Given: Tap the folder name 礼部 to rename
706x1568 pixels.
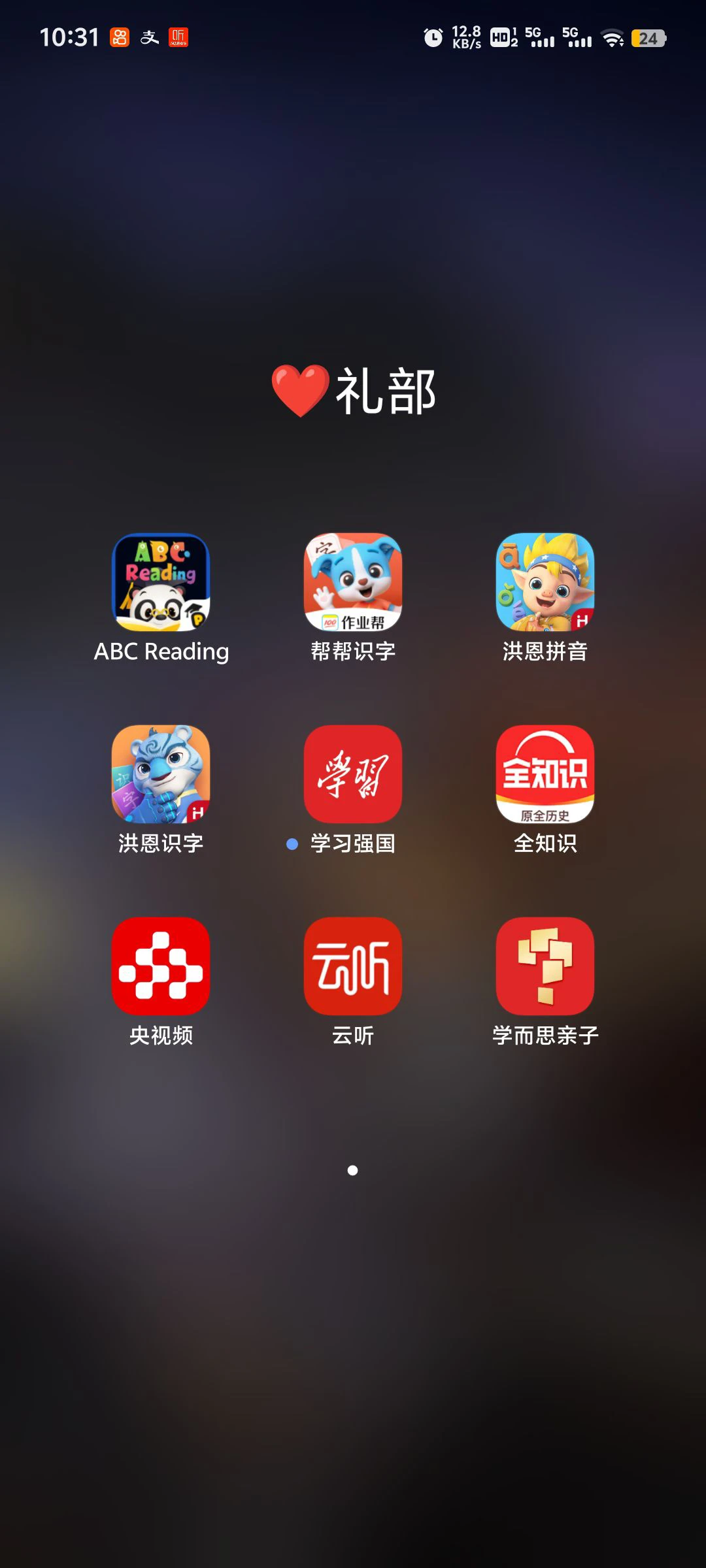Looking at the screenshot, I should [354, 391].
